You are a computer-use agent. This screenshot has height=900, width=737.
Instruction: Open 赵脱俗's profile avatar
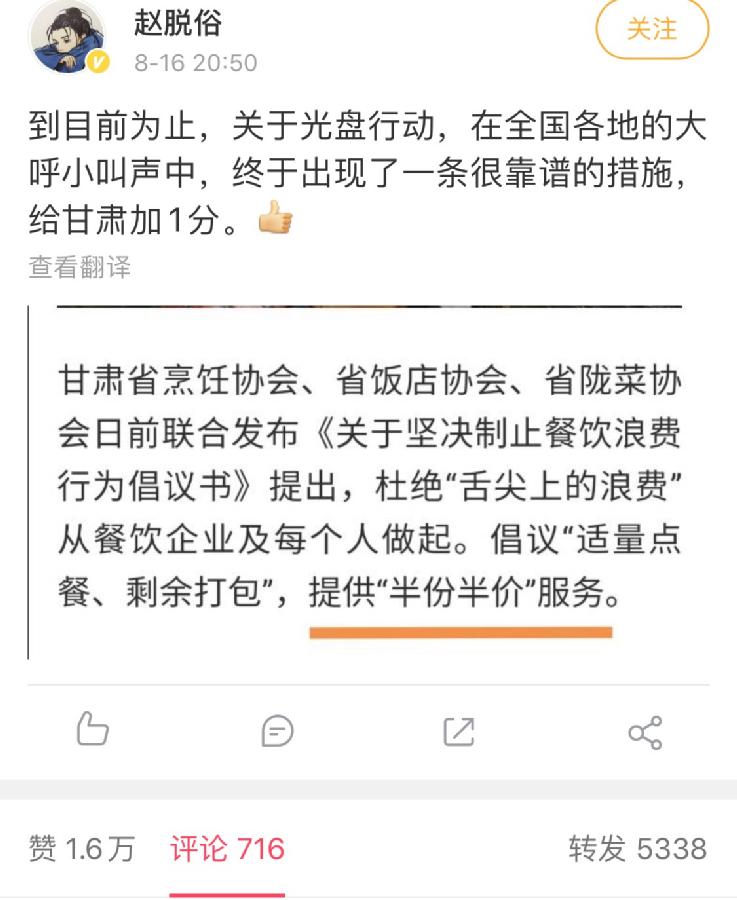coord(68,37)
